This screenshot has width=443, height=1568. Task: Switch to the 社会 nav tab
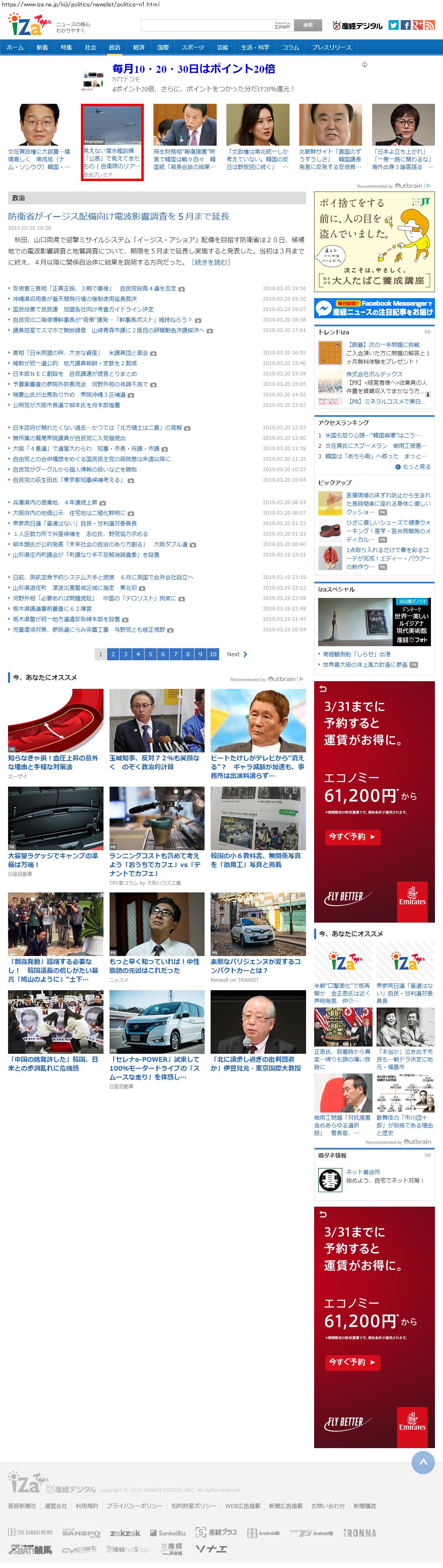point(90,47)
